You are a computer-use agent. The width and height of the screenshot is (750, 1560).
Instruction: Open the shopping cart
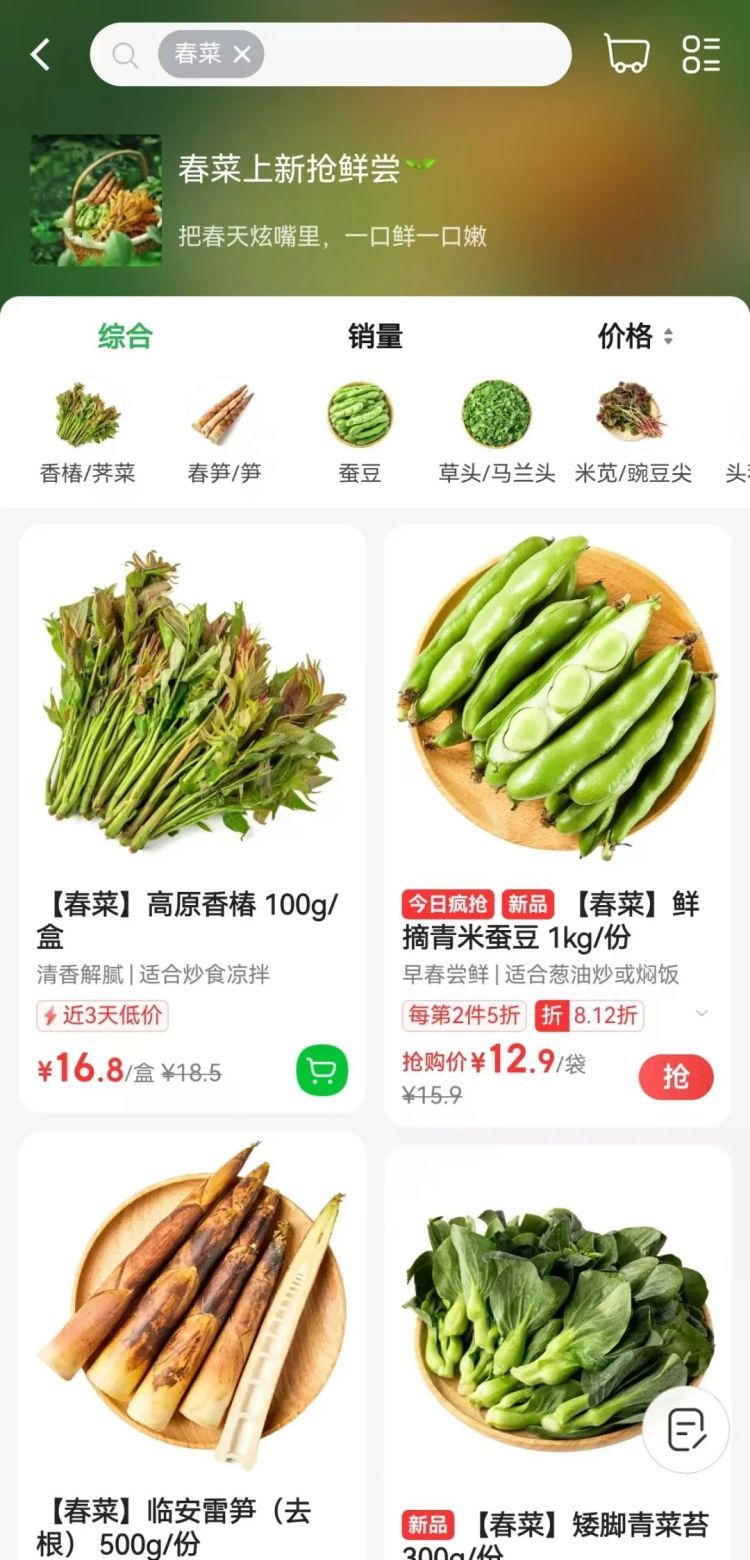[626, 55]
